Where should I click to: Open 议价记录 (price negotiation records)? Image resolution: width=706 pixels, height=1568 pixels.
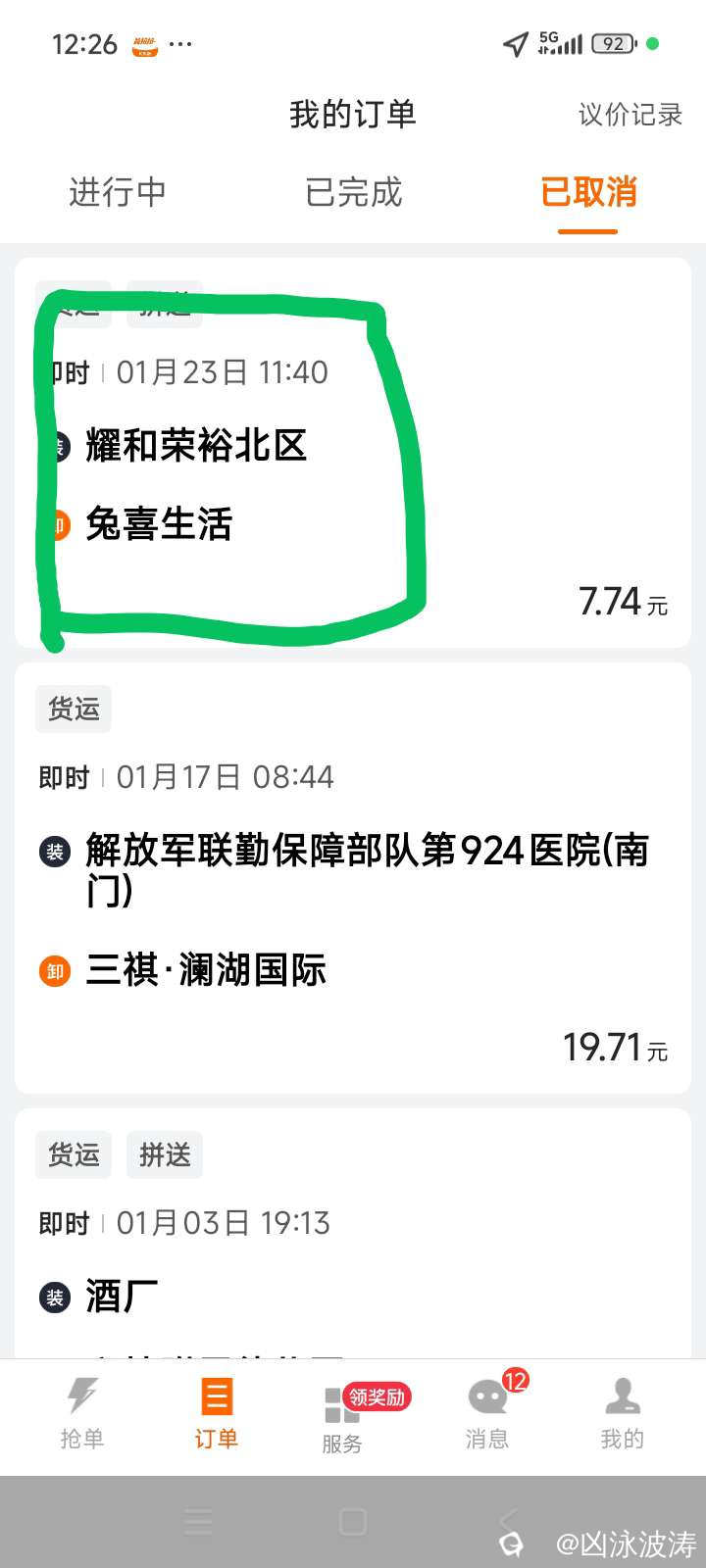click(630, 115)
